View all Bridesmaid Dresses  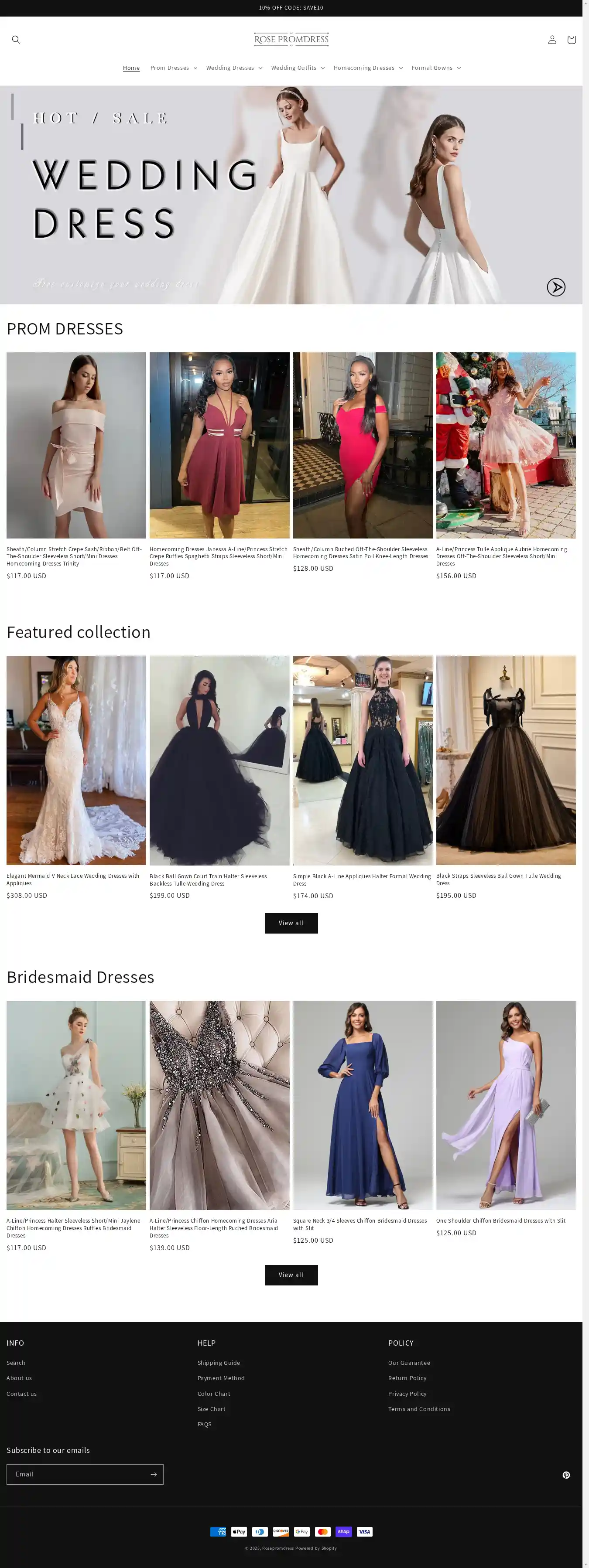291,1275
